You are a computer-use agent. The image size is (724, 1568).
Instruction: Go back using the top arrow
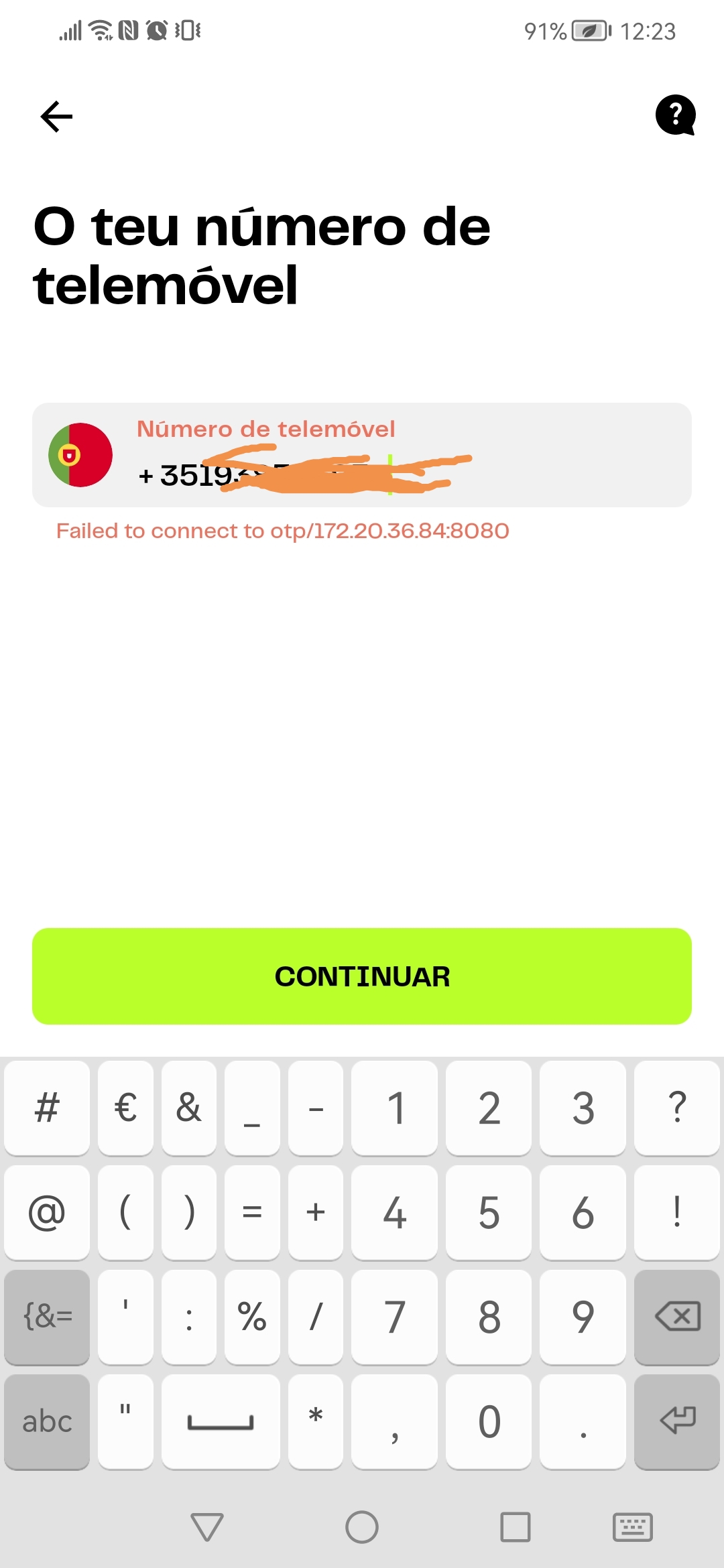click(56, 117)
